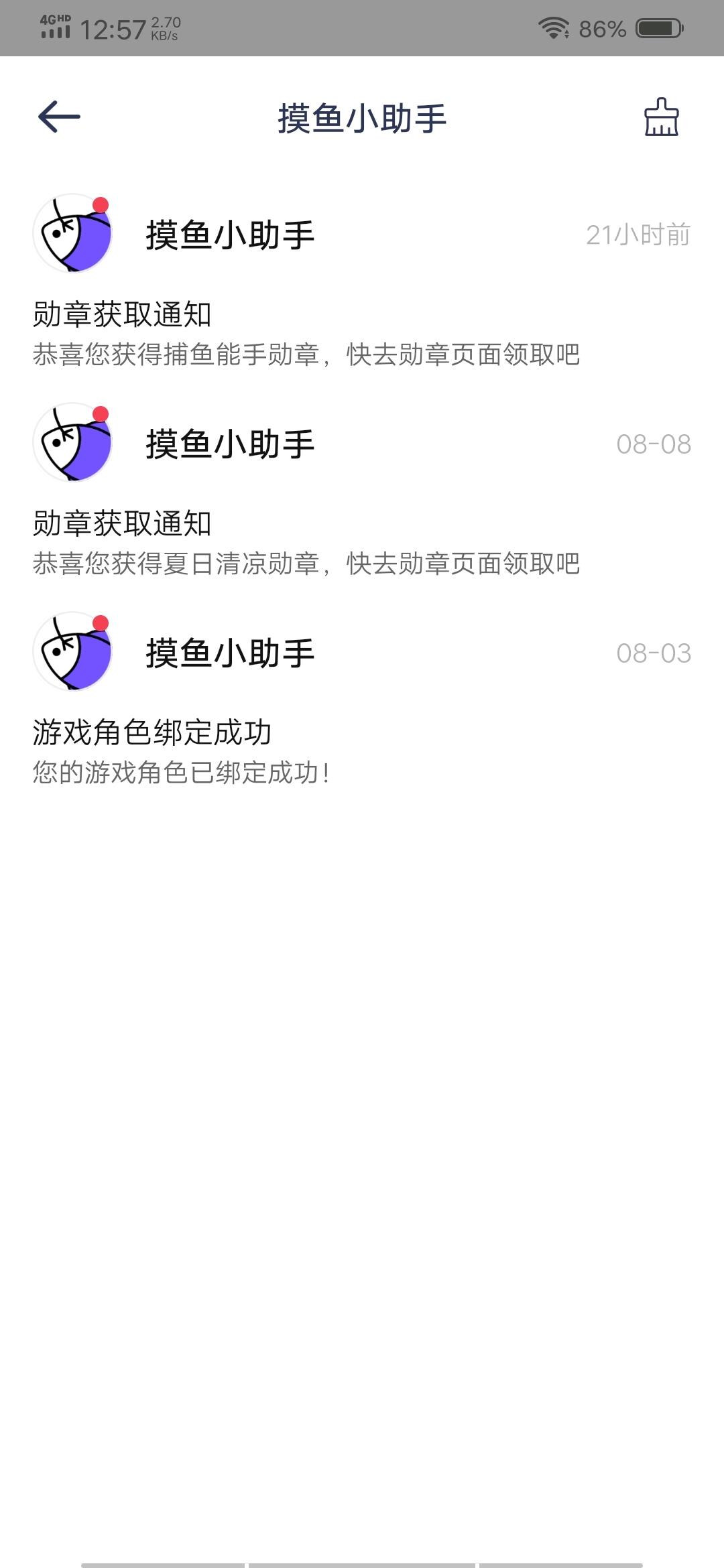Open the 夏日清凉勋章 notification dated 08-08
Screen dimensions: 724x1568
coord(362,491)
